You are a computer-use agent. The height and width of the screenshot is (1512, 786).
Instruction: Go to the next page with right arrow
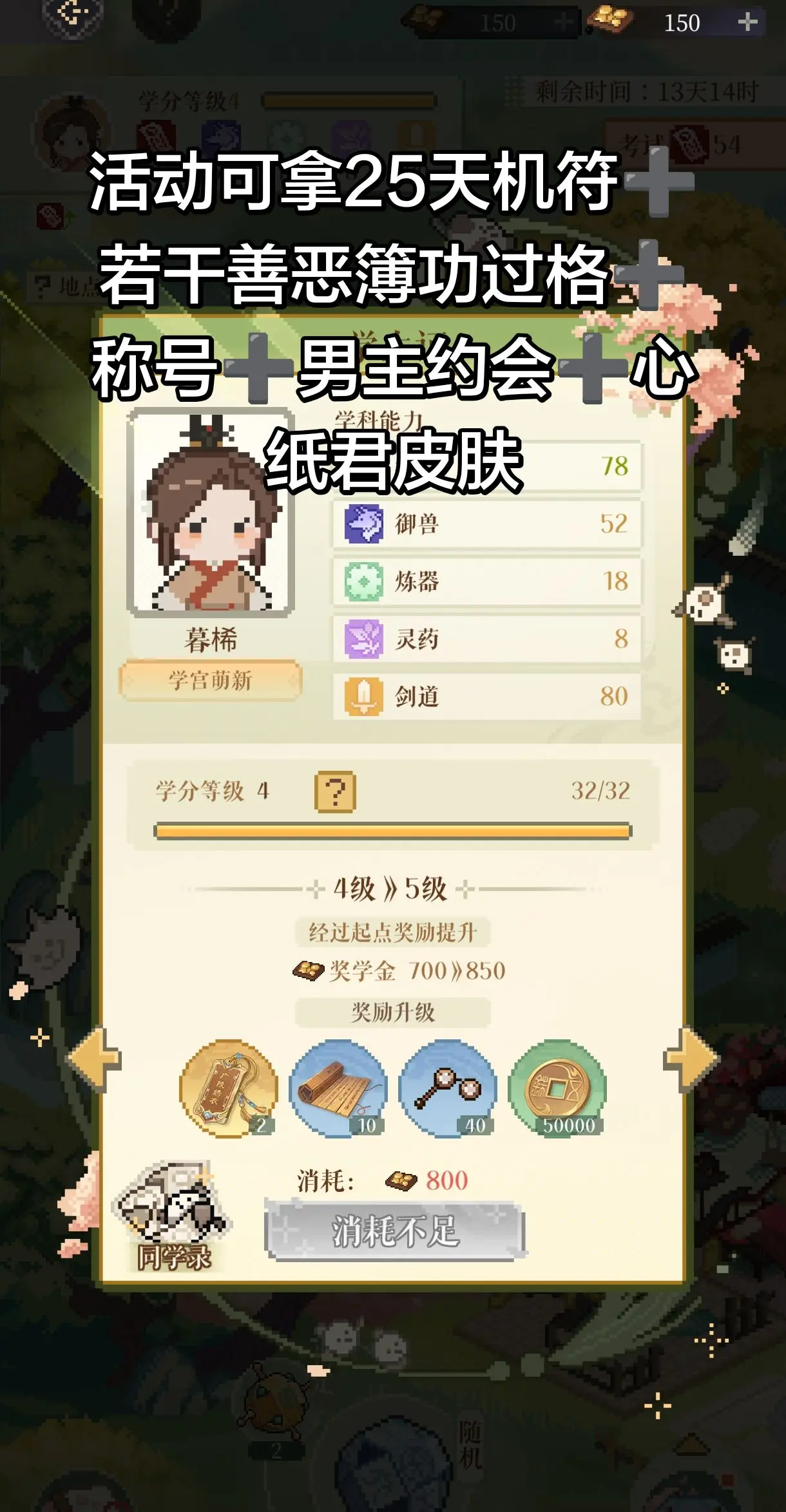coord(691,1059)
